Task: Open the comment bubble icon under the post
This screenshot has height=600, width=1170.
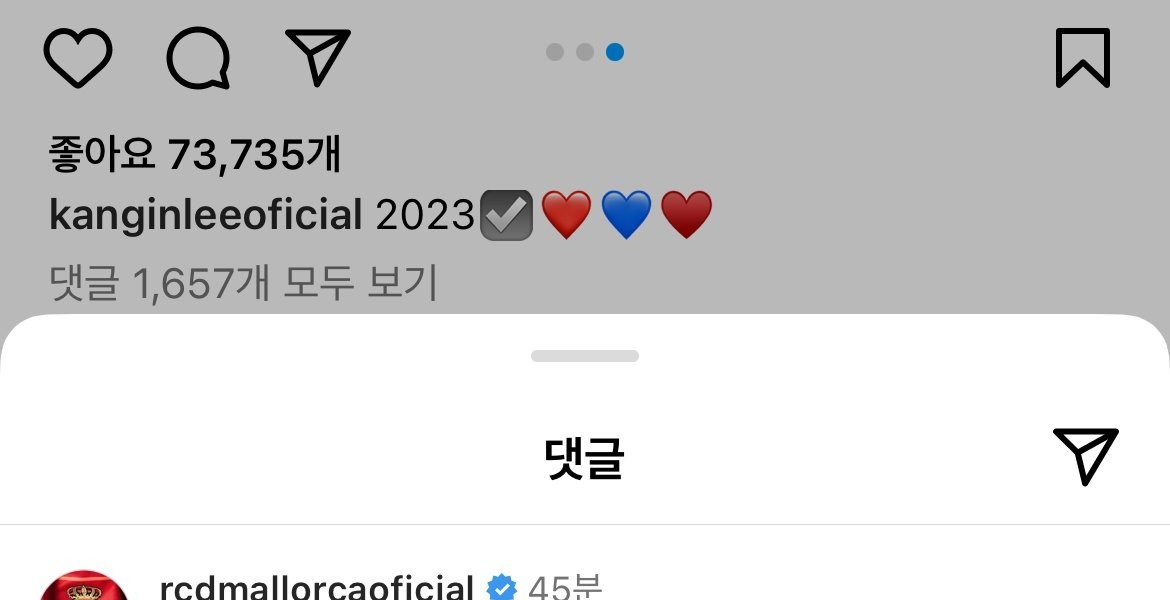Action: click(198, 58)
